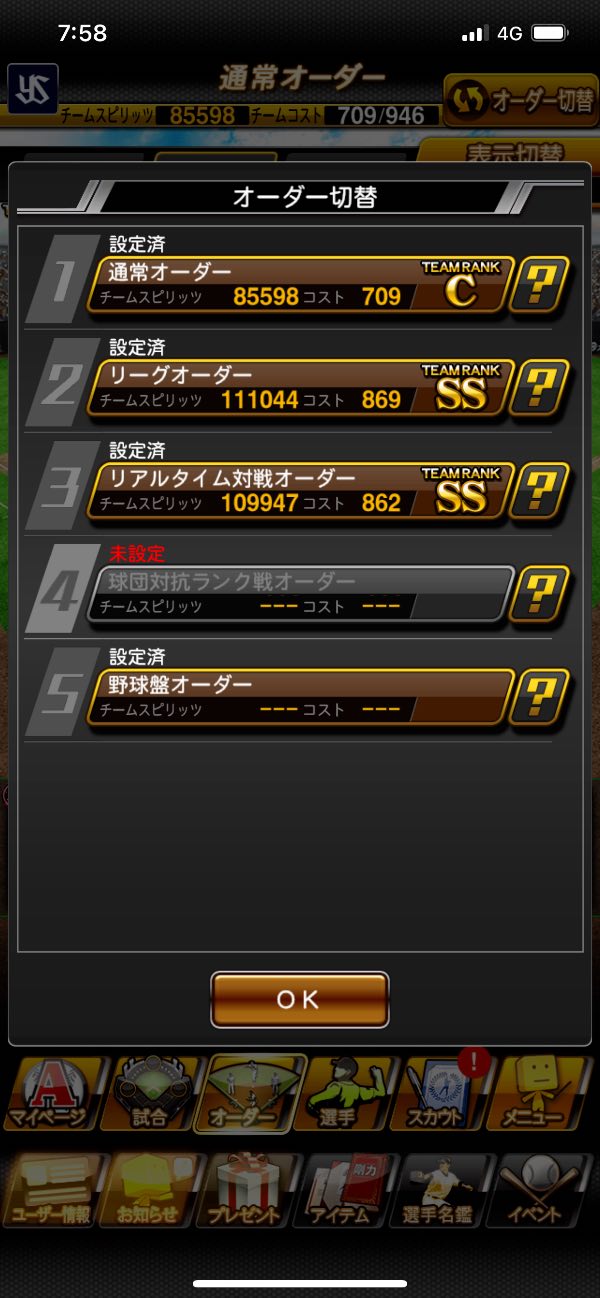Open help for 球団対抗ランク戦オーダー
This screenshot has height=1298, width=600.
coord(540,594)
